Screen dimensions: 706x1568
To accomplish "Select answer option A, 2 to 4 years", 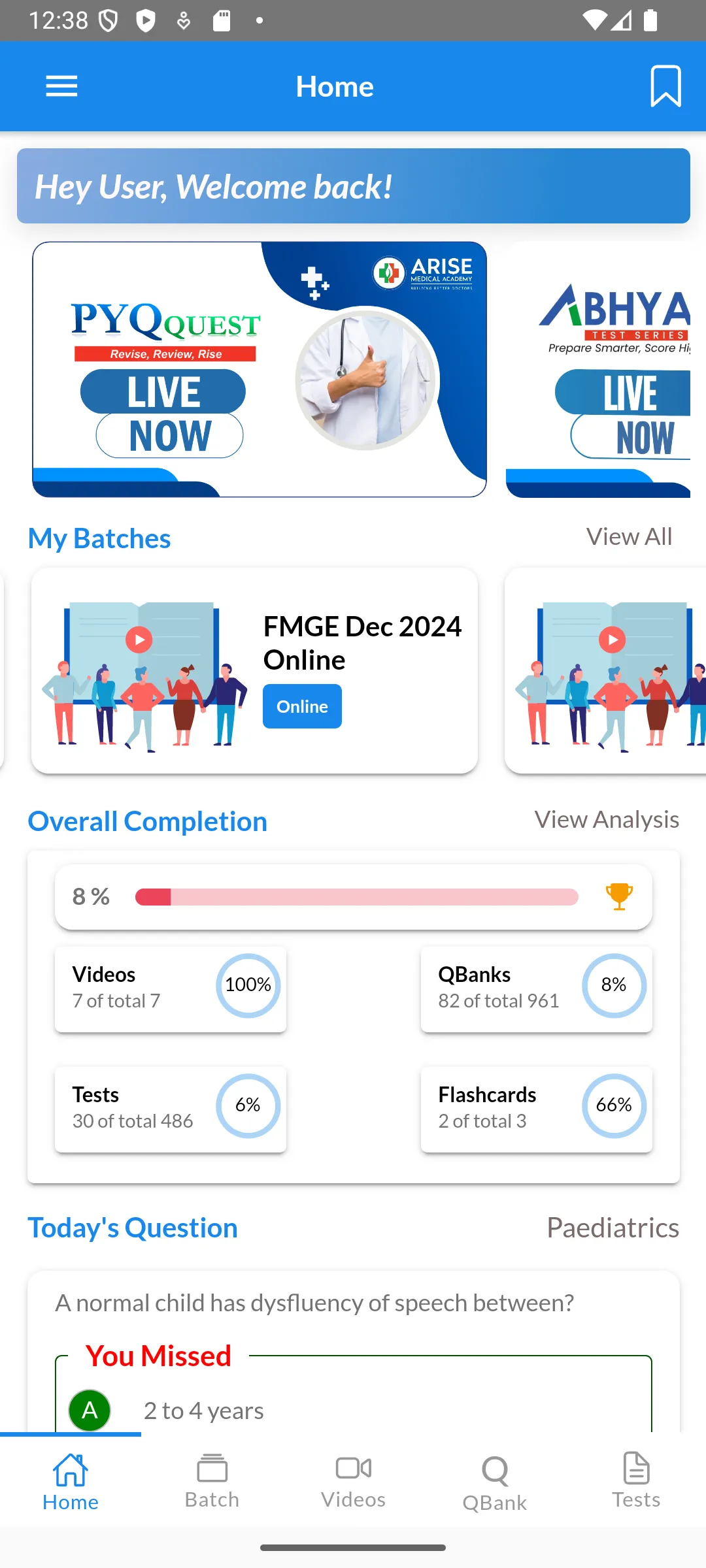I will 203,1410.
